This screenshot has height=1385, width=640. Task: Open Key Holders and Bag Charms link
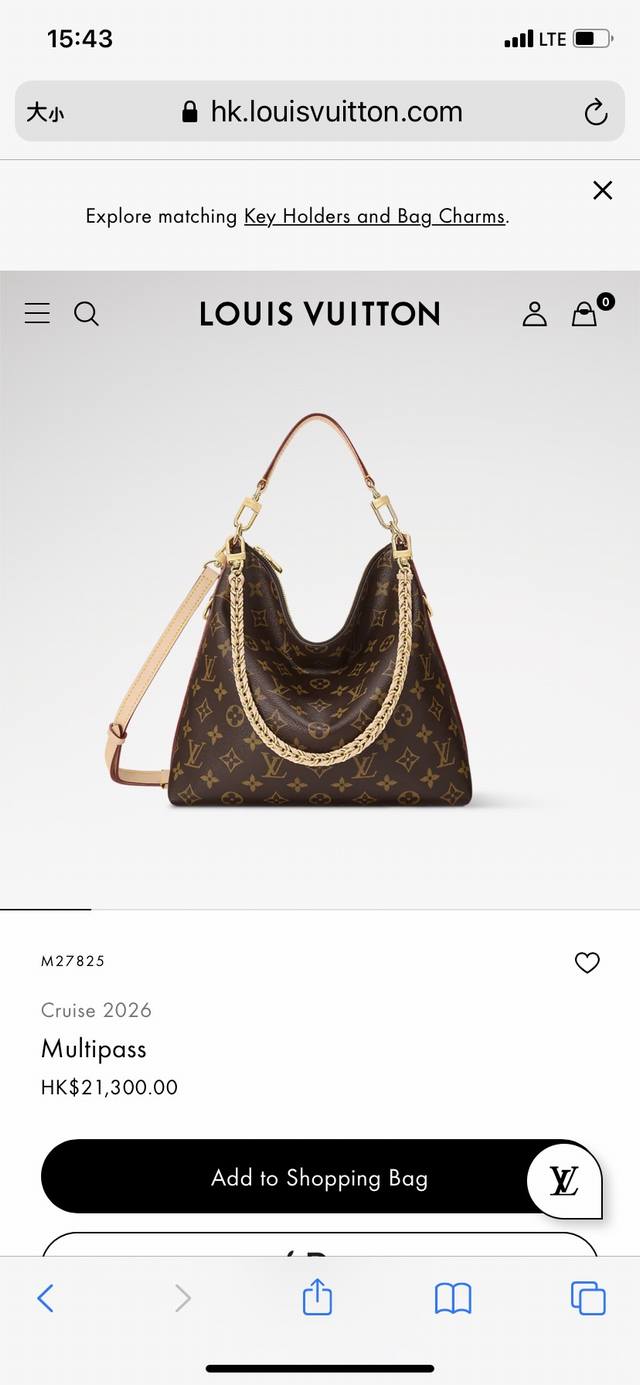click(x=374, y=216)
